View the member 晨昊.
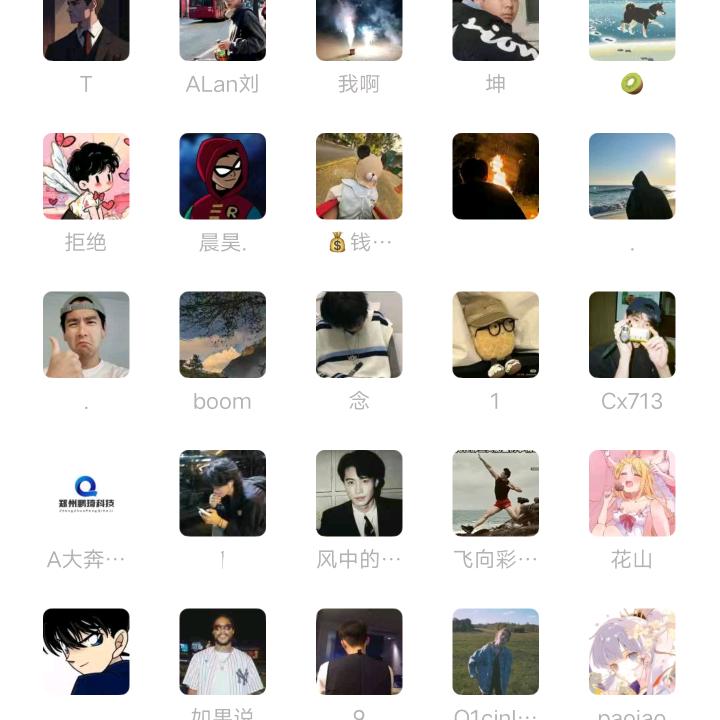Viewport: 720px width, 720px height. (x=222, y=176)
